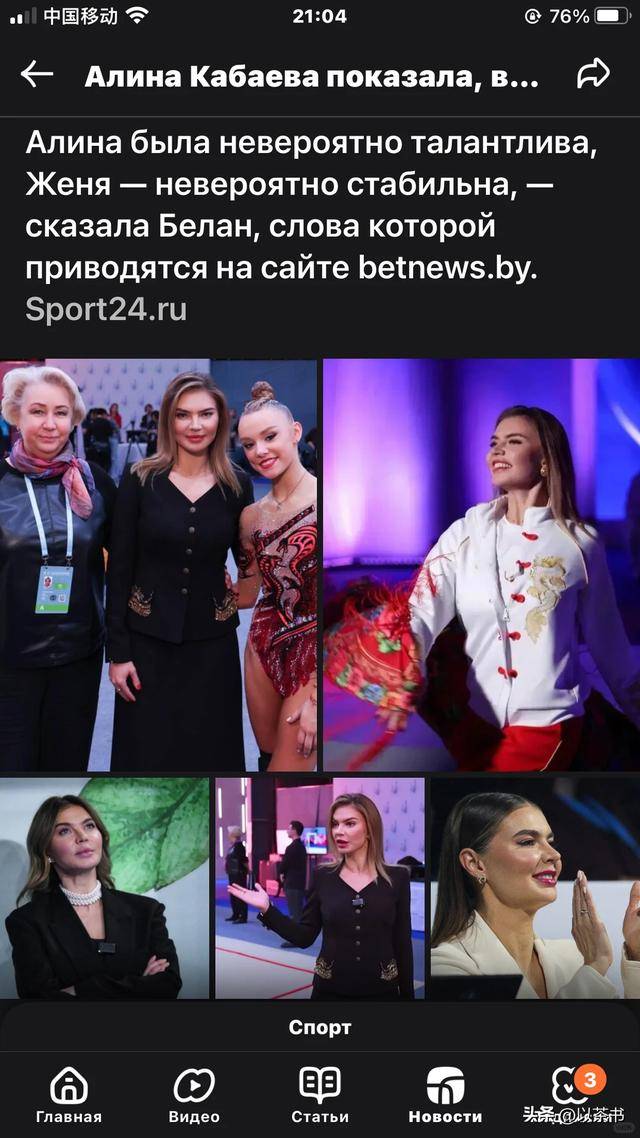Screen dimensions: 640x1138
Task: Switch to the Главная tab
Action: [69, 1095]
